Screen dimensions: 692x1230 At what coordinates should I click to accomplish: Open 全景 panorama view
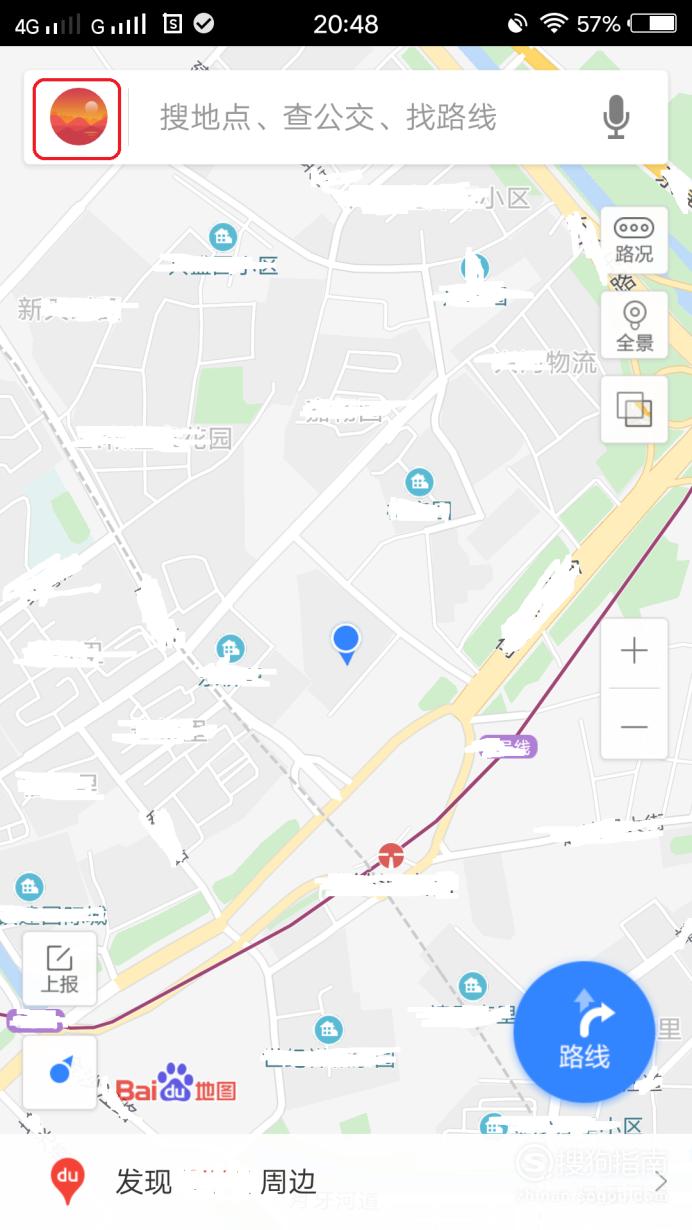tap(634, 325)
